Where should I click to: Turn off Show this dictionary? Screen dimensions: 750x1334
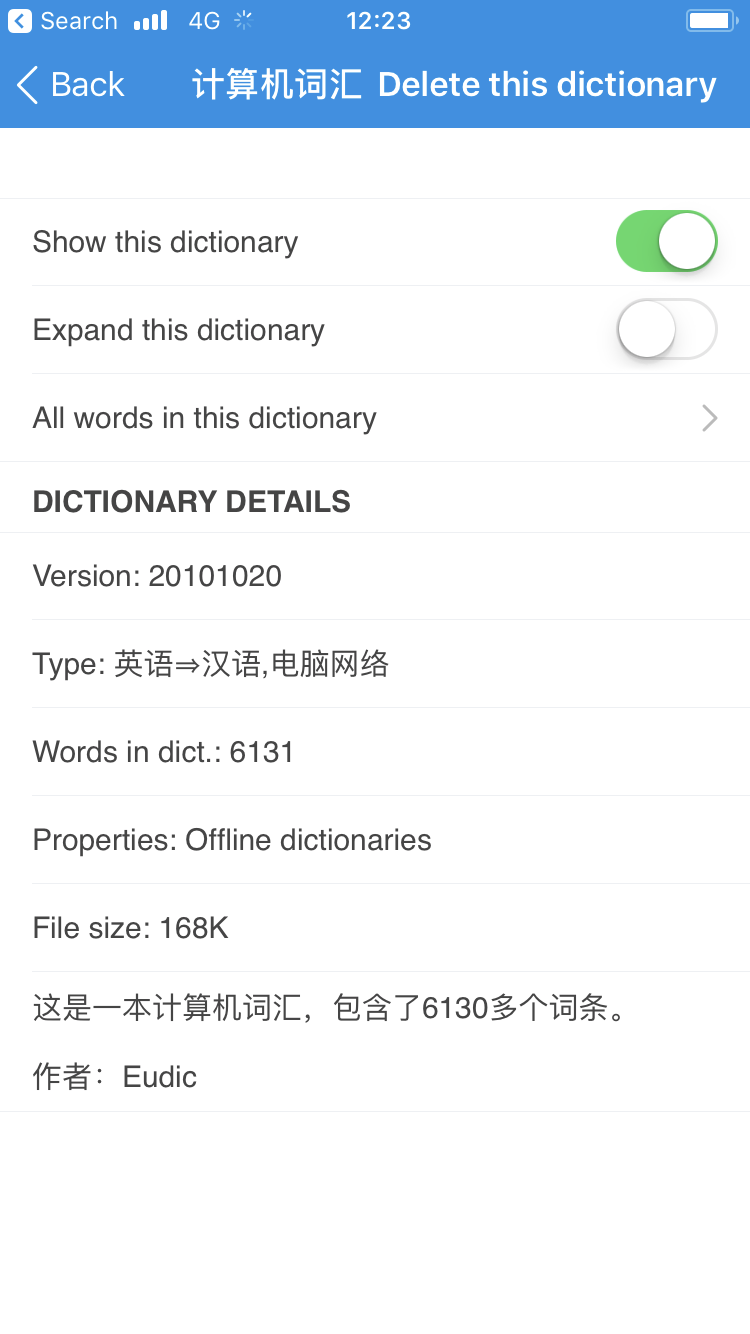(666, 241)
